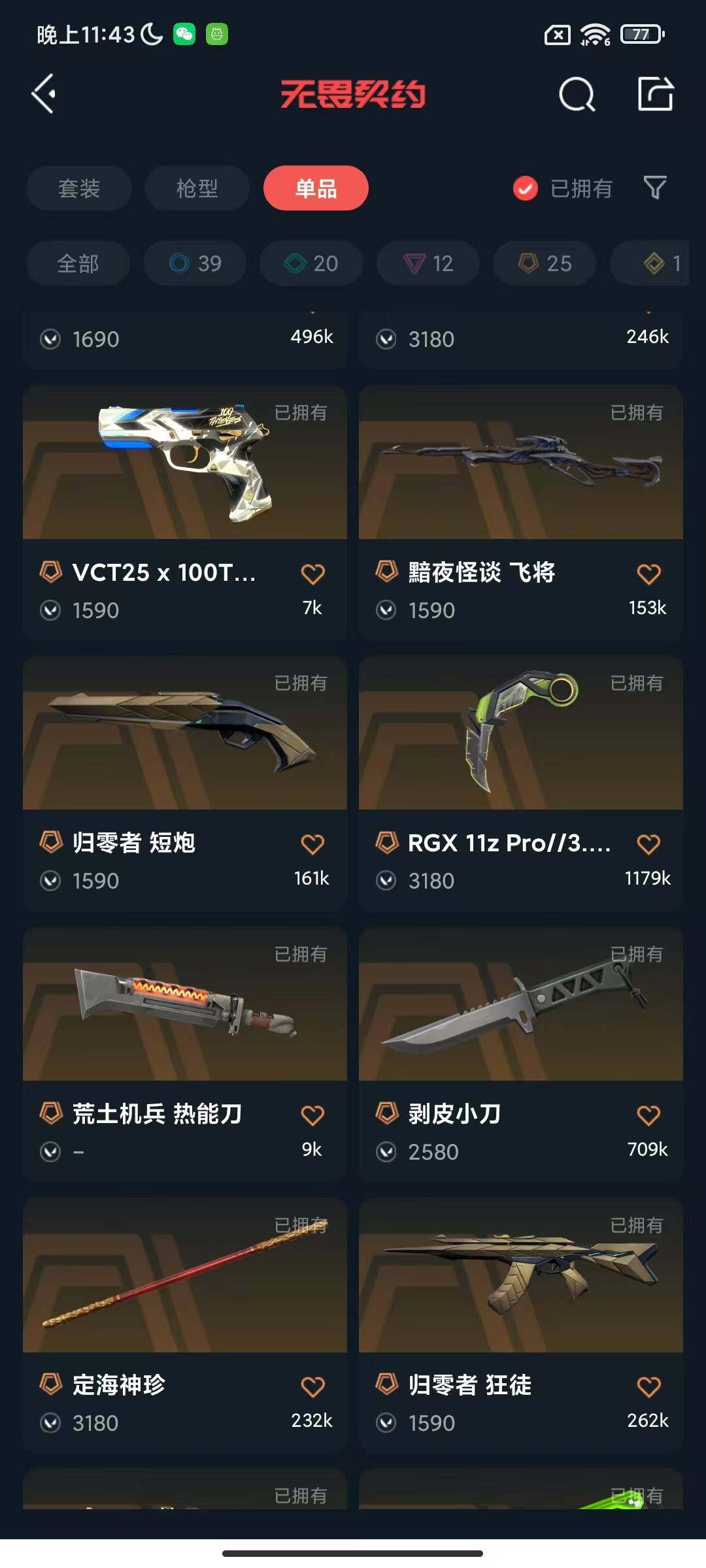Favorite 黯夜怪谈 飞将 with heart icon
This screenshot has height=1568, width=706.
pyautogui.click(x=648, y=574)
